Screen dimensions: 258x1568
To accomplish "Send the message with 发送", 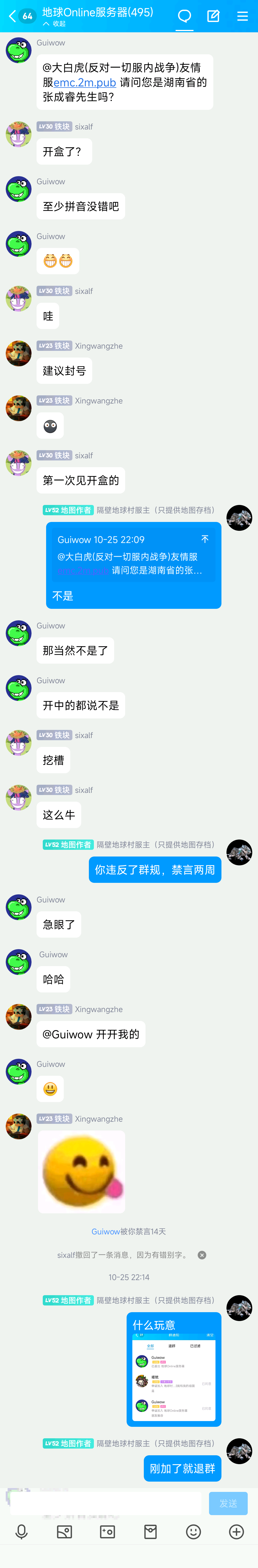I will (x=228, y=1503).
